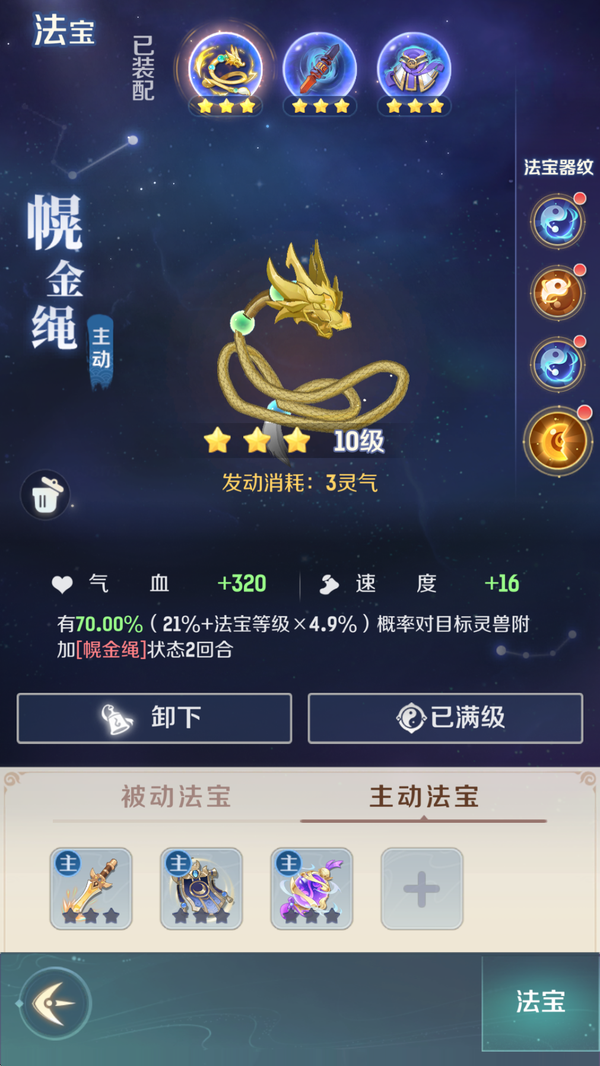Select the blue robe treasure in list

201,888
